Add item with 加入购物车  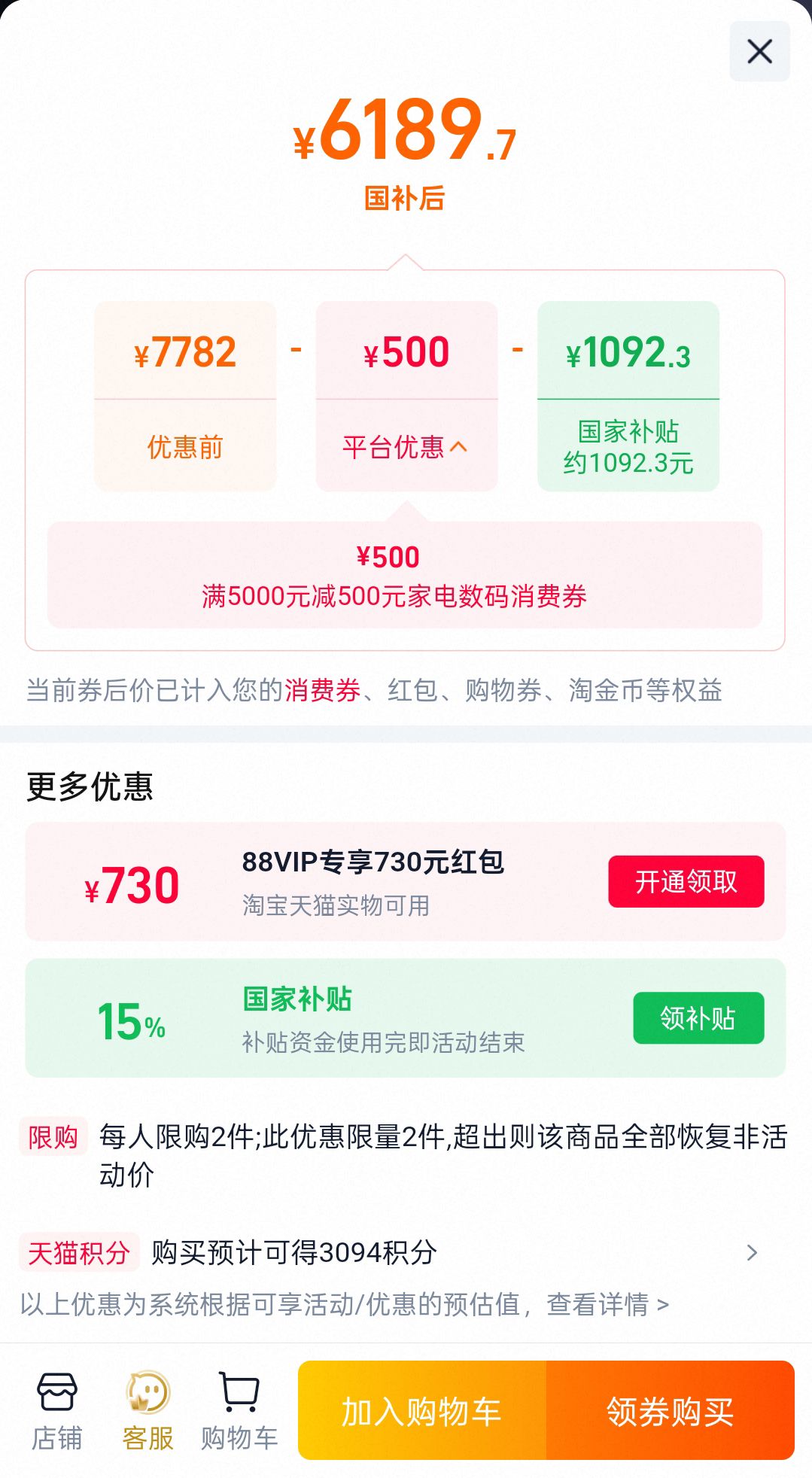coord(422,1410)
